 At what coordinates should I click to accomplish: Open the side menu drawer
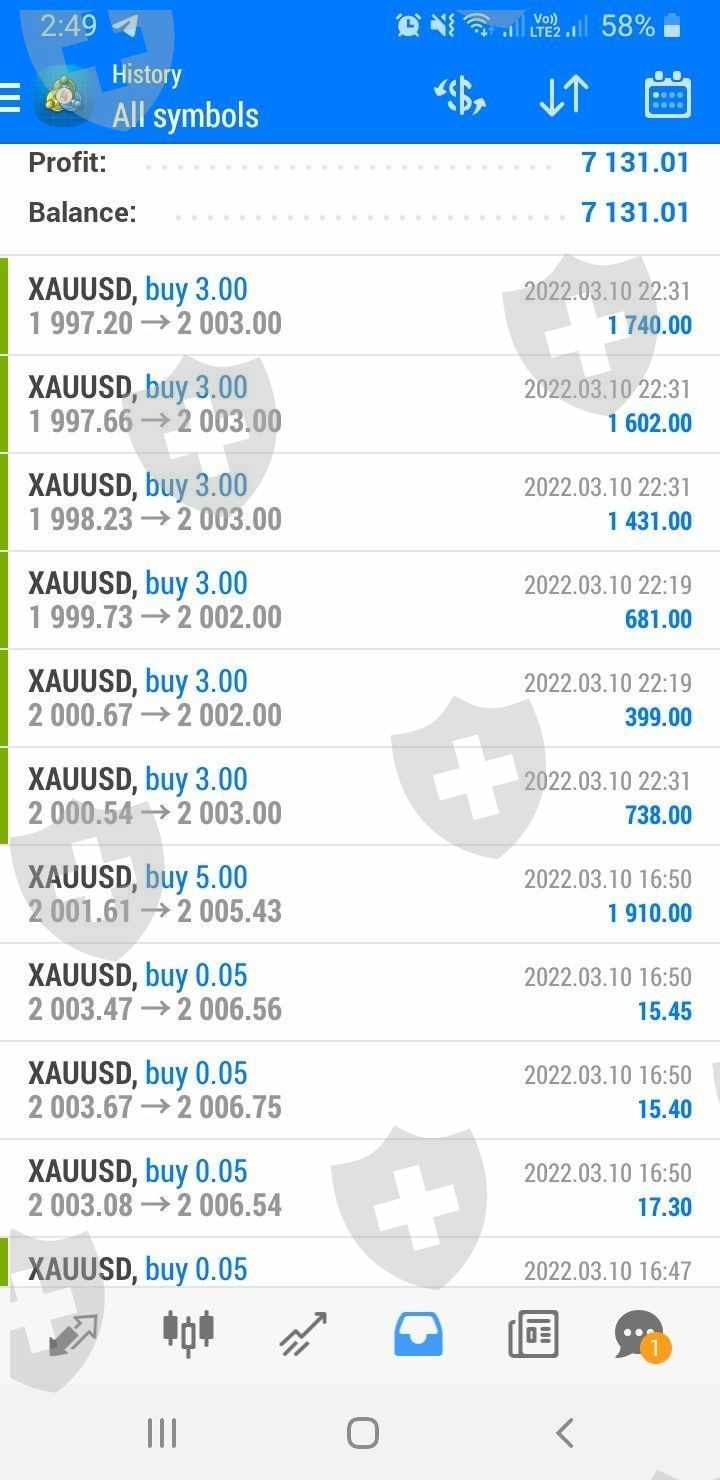coord(10,97)
